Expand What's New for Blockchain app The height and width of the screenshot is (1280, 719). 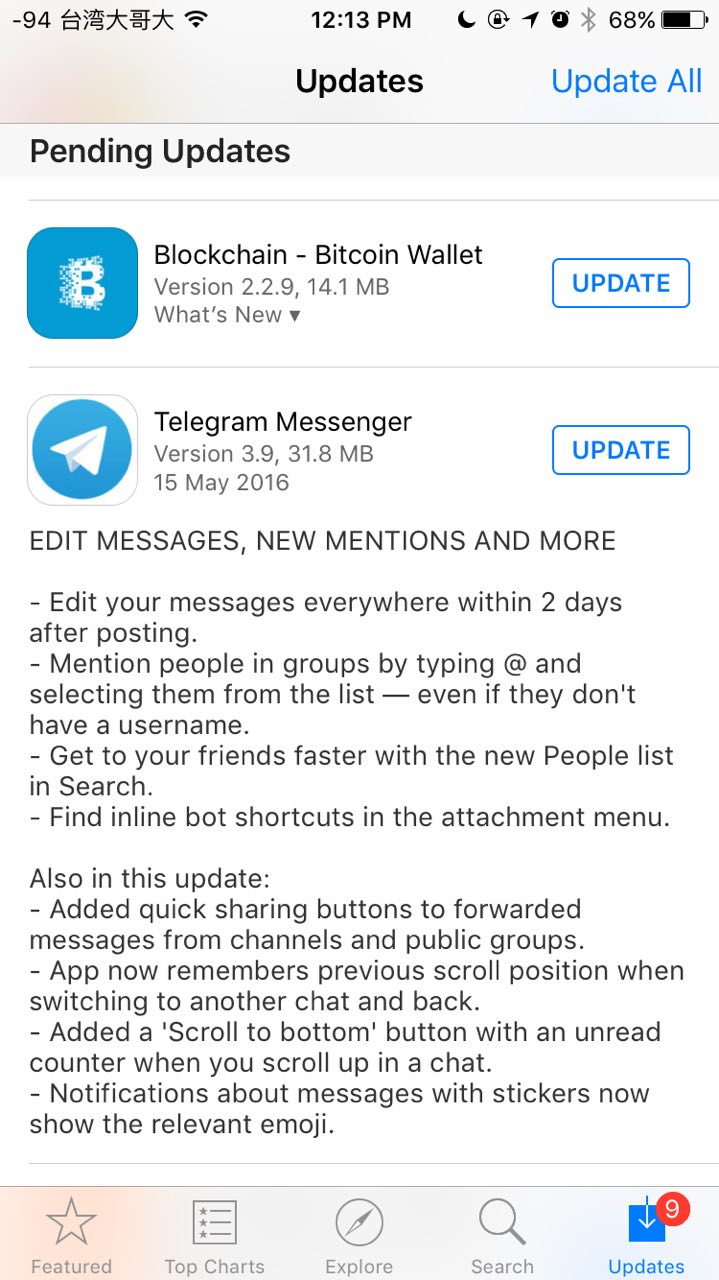tap(227, 315)
